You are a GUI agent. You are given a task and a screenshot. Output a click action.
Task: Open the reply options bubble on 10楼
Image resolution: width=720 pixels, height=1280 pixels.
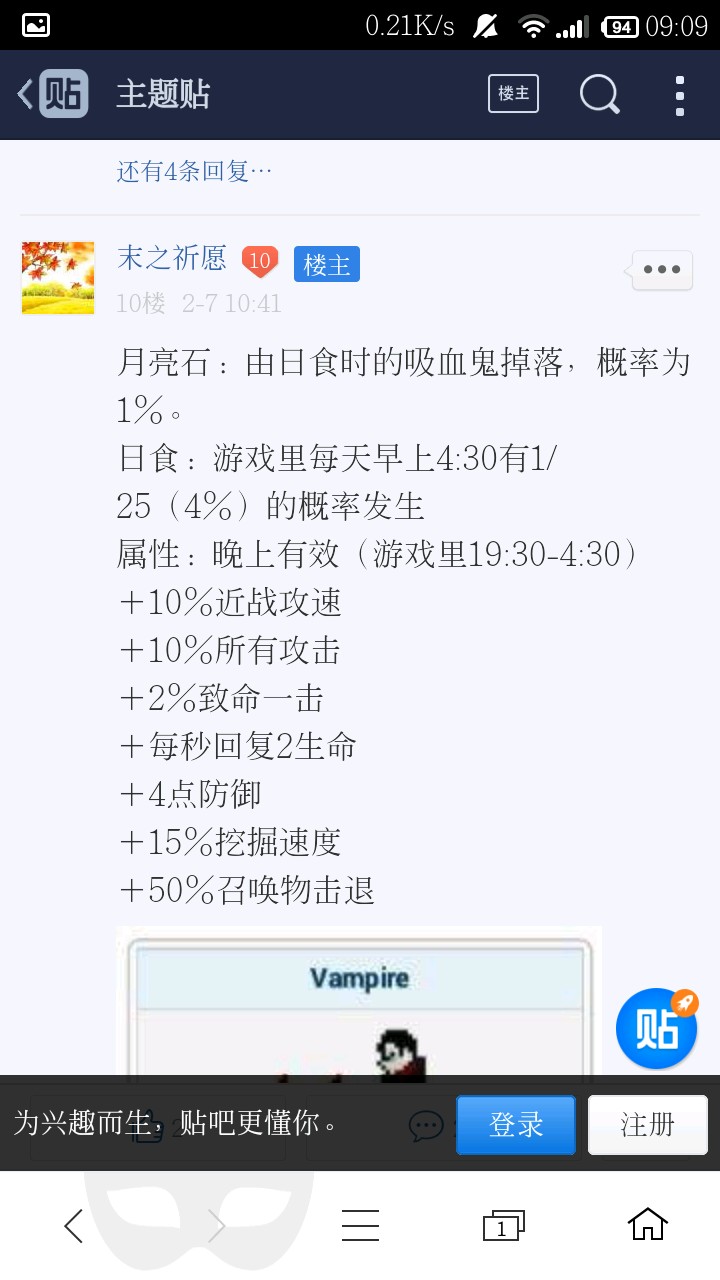coord(662,269)
